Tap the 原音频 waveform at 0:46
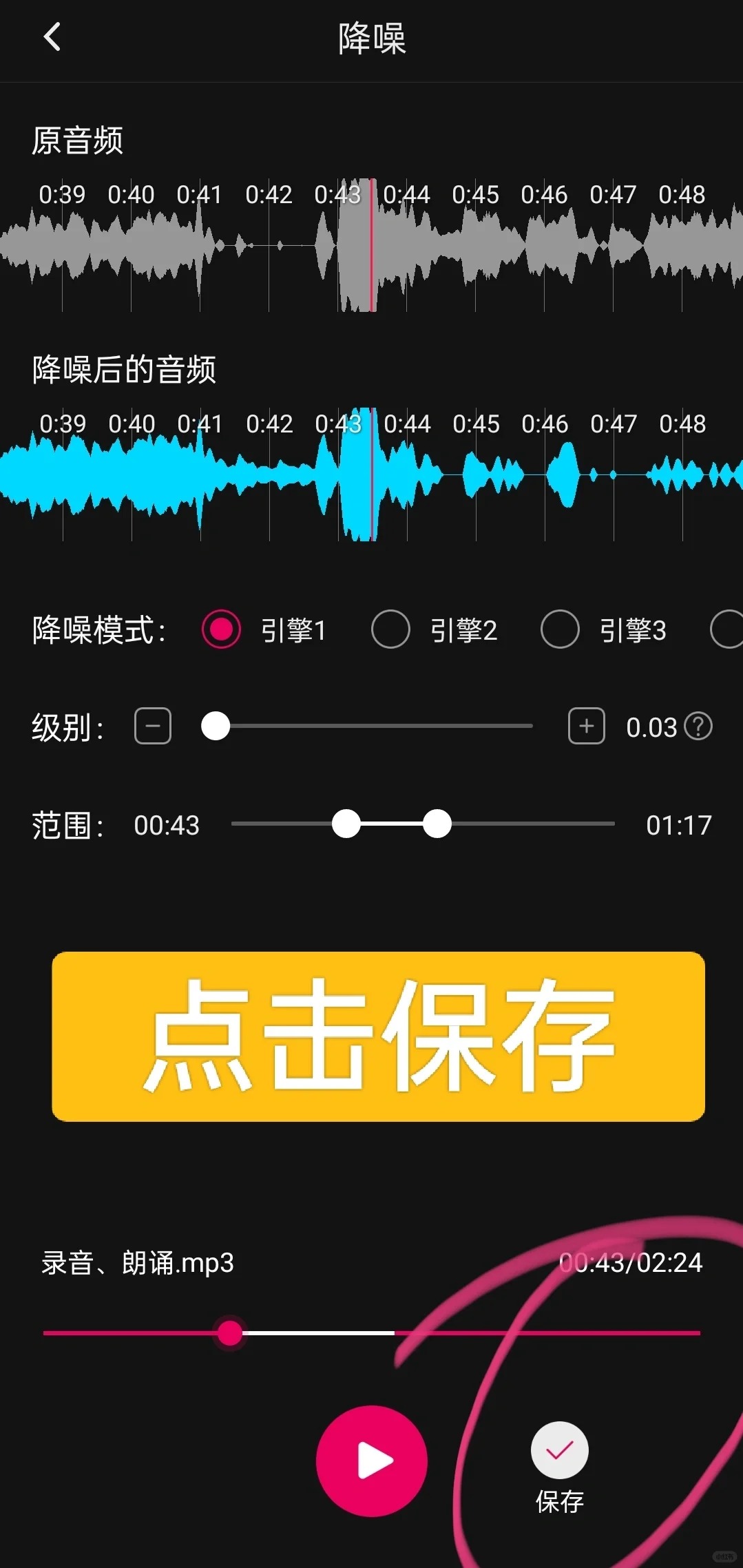743x1568 pixels. tap(544, 246)
